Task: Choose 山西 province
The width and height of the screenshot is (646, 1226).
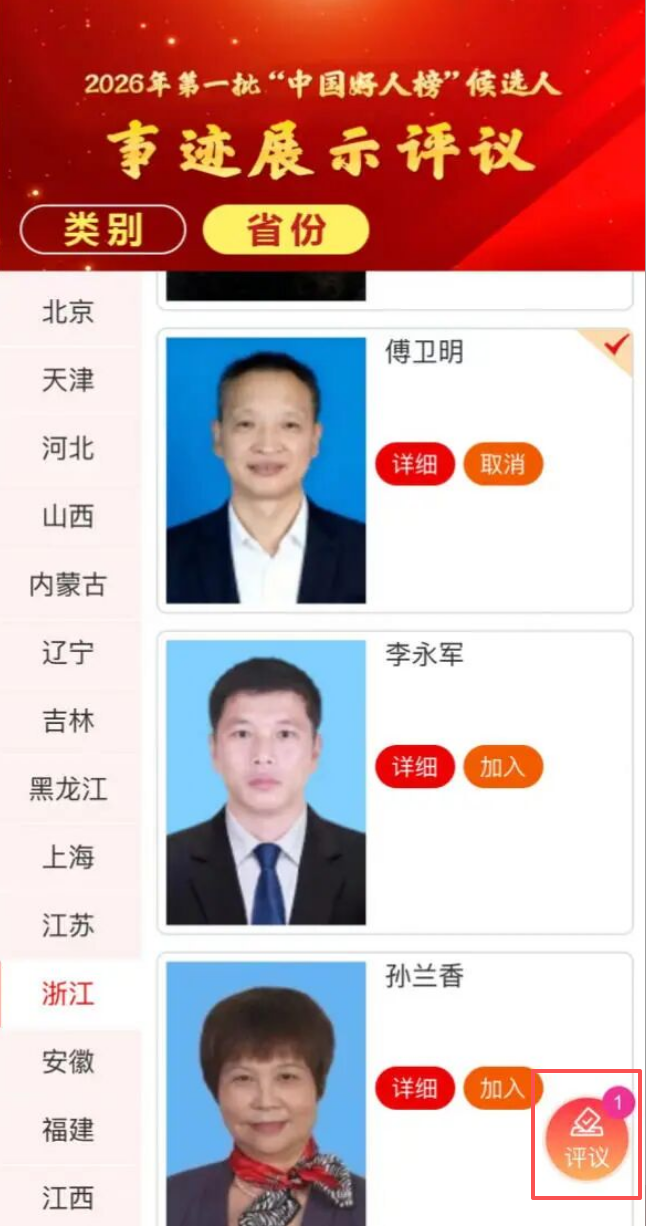Action: (x=68, y=516)
